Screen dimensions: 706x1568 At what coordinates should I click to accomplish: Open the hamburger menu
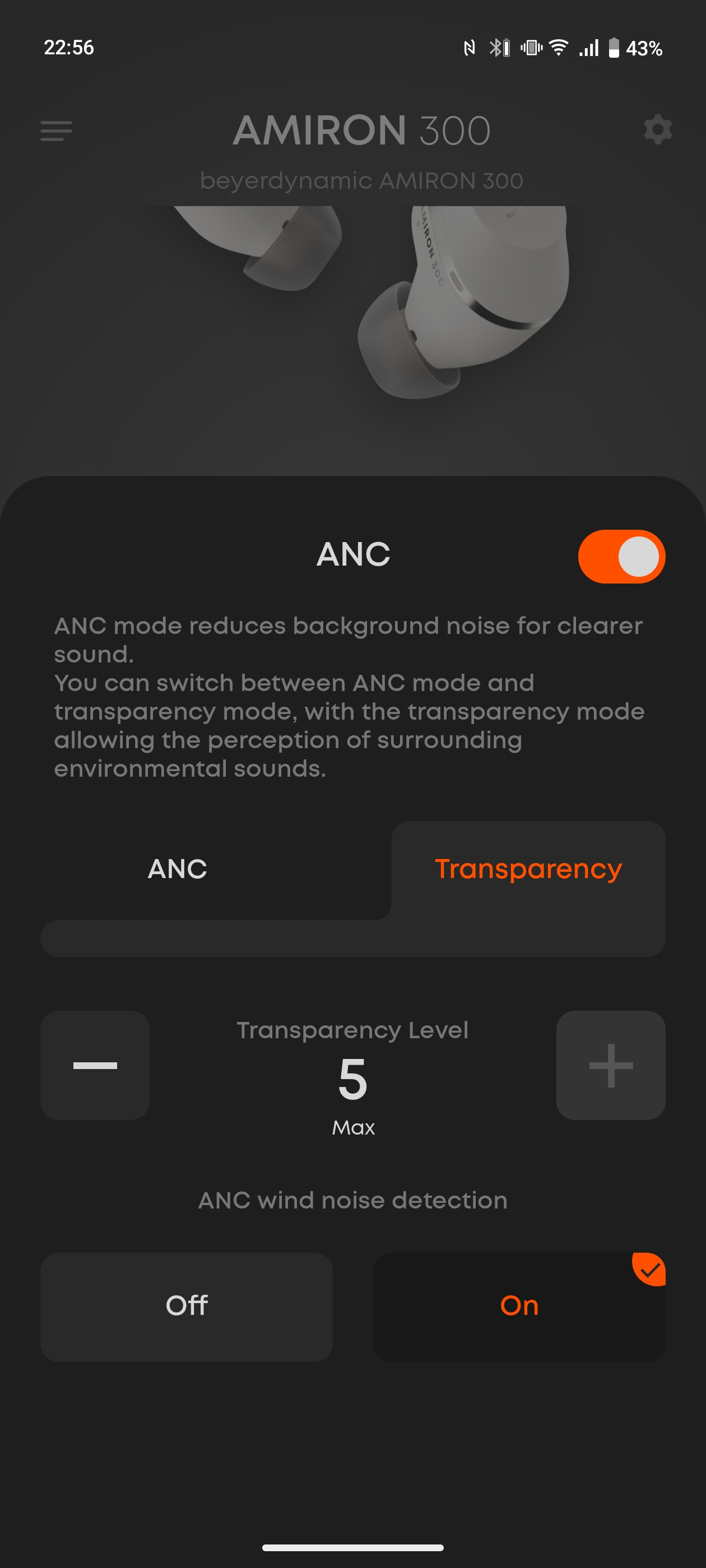[56, 130]
